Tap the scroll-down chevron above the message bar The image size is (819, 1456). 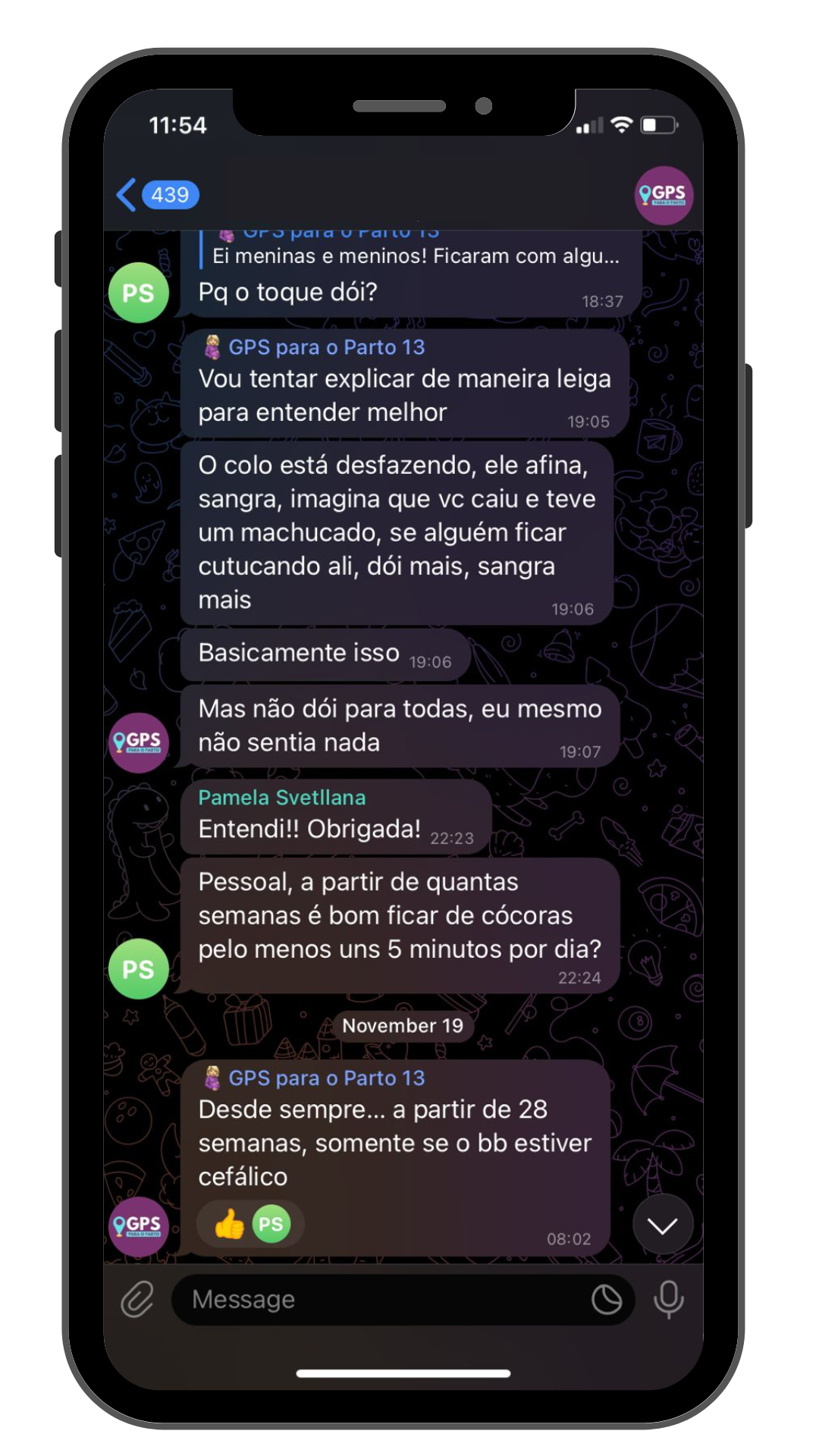[x=664, y=1223]
